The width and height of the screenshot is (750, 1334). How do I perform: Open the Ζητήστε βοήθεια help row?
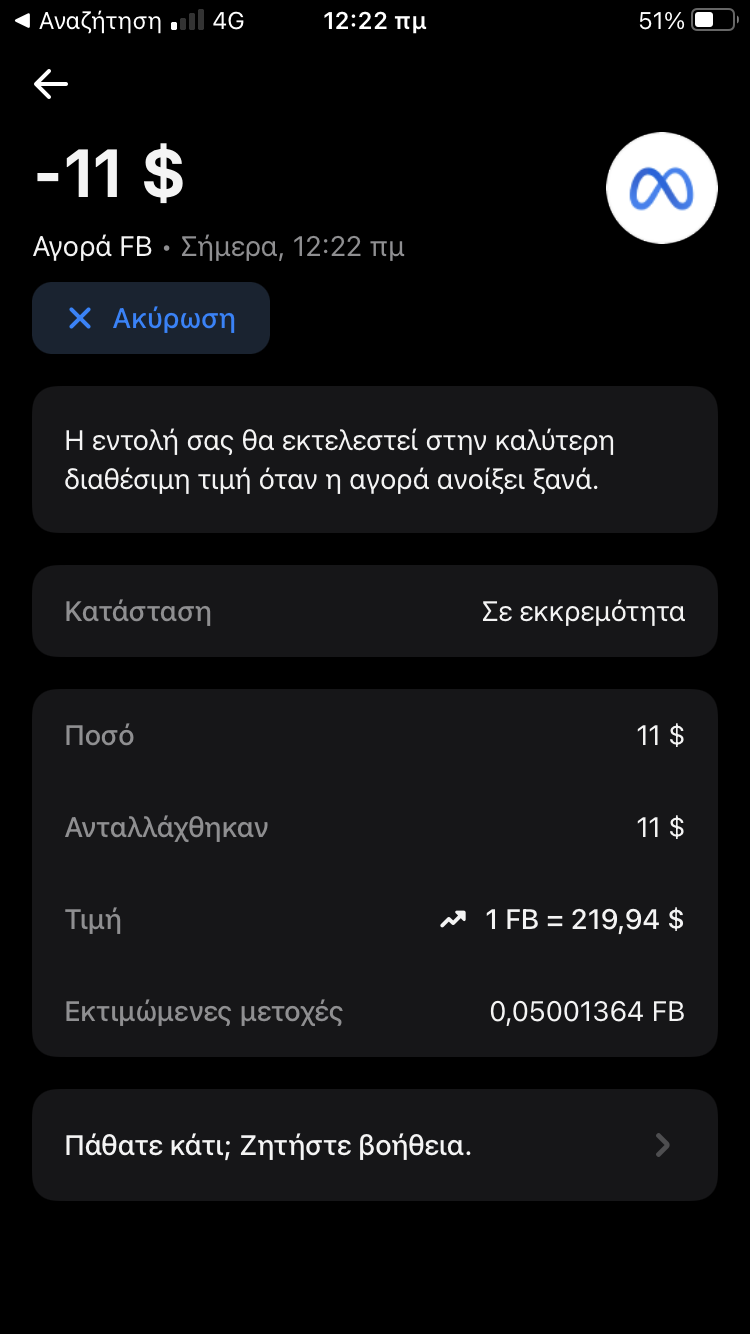coord(374,1145)
